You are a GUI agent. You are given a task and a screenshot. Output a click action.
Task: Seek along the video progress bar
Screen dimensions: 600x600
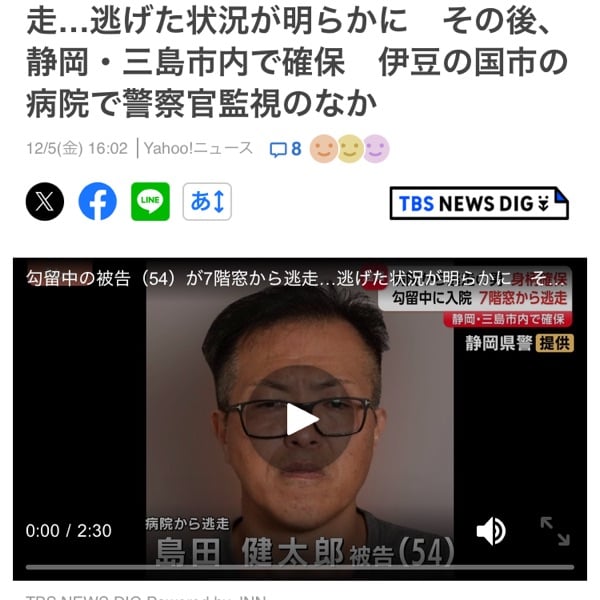[300, 566]
